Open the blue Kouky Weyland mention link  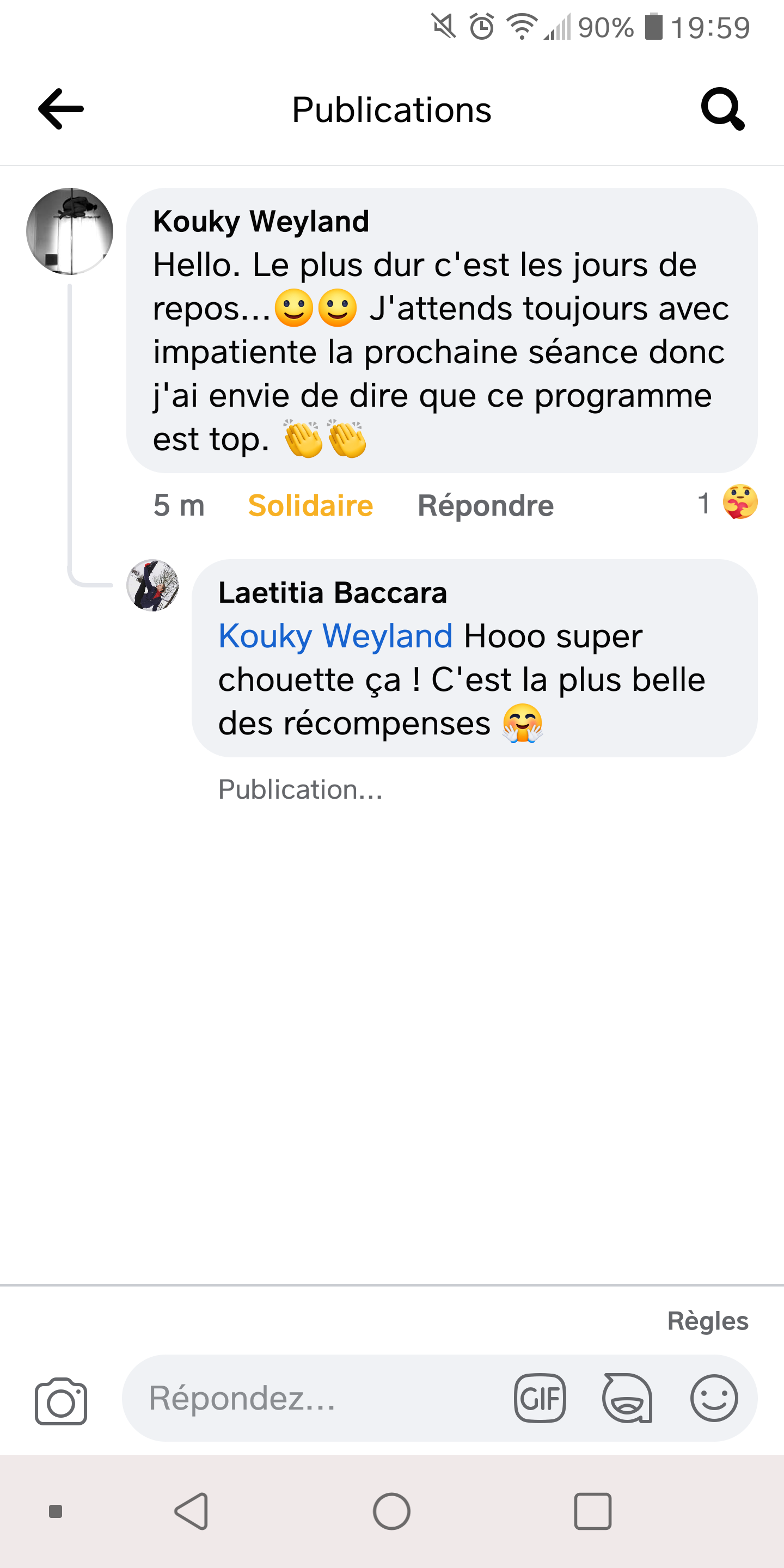pos(335,636)
